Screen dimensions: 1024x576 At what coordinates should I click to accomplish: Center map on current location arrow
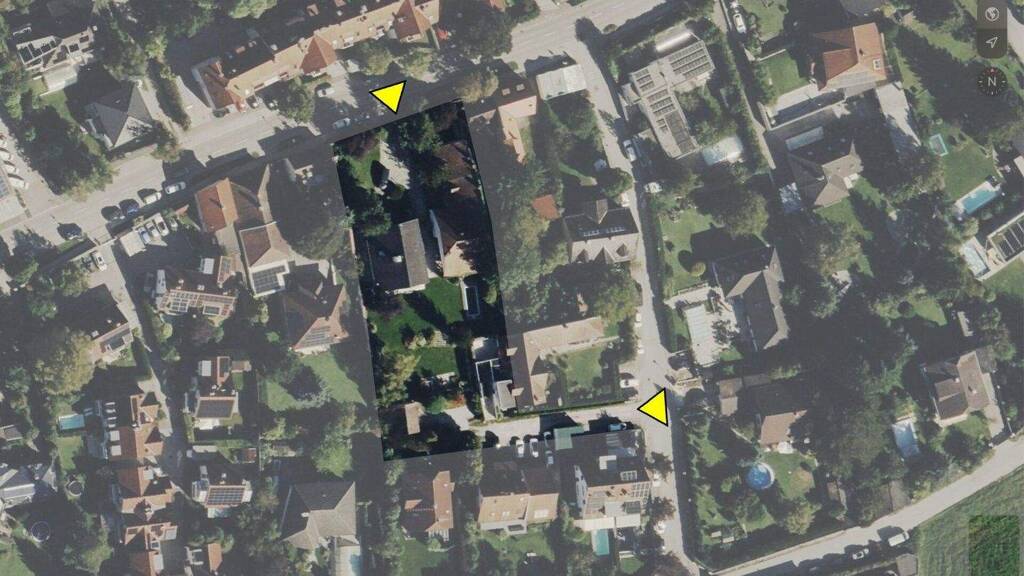click(x=991, y=42)
